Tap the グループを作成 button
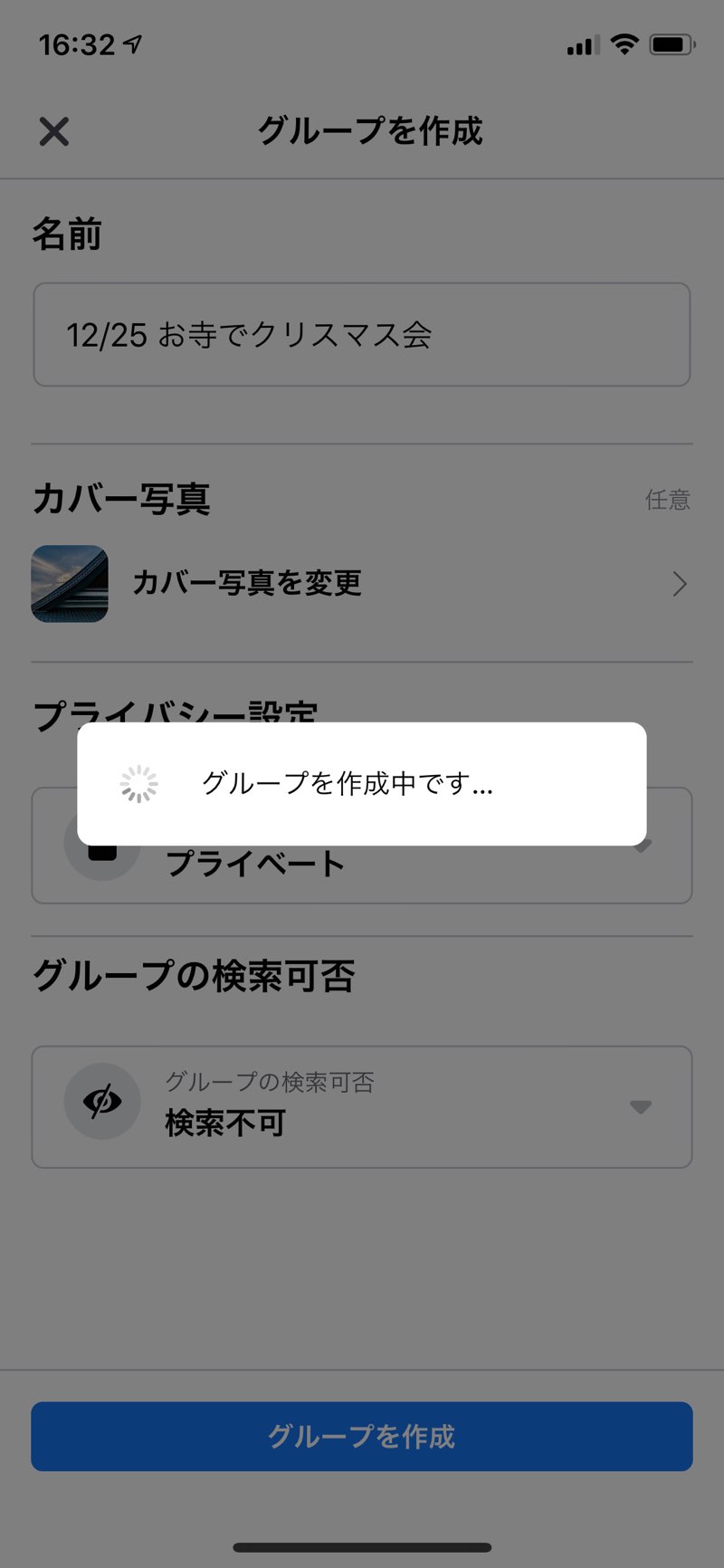This screenshot has width=724, height=1568. tap(362, 1437)
